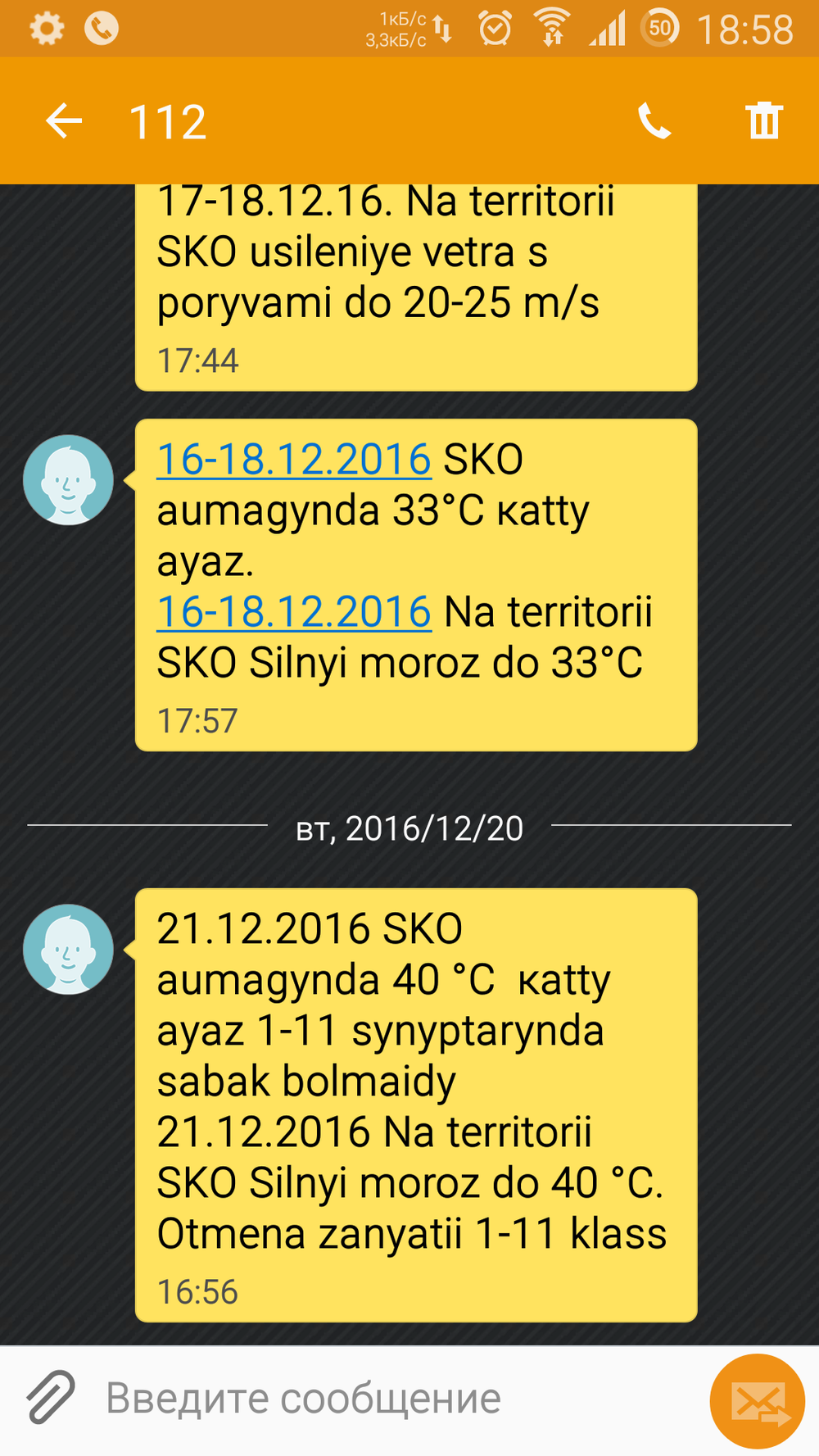Delete conversation with the trash icon
Screen dimensions: 819x1456
(x=763, y=121)
